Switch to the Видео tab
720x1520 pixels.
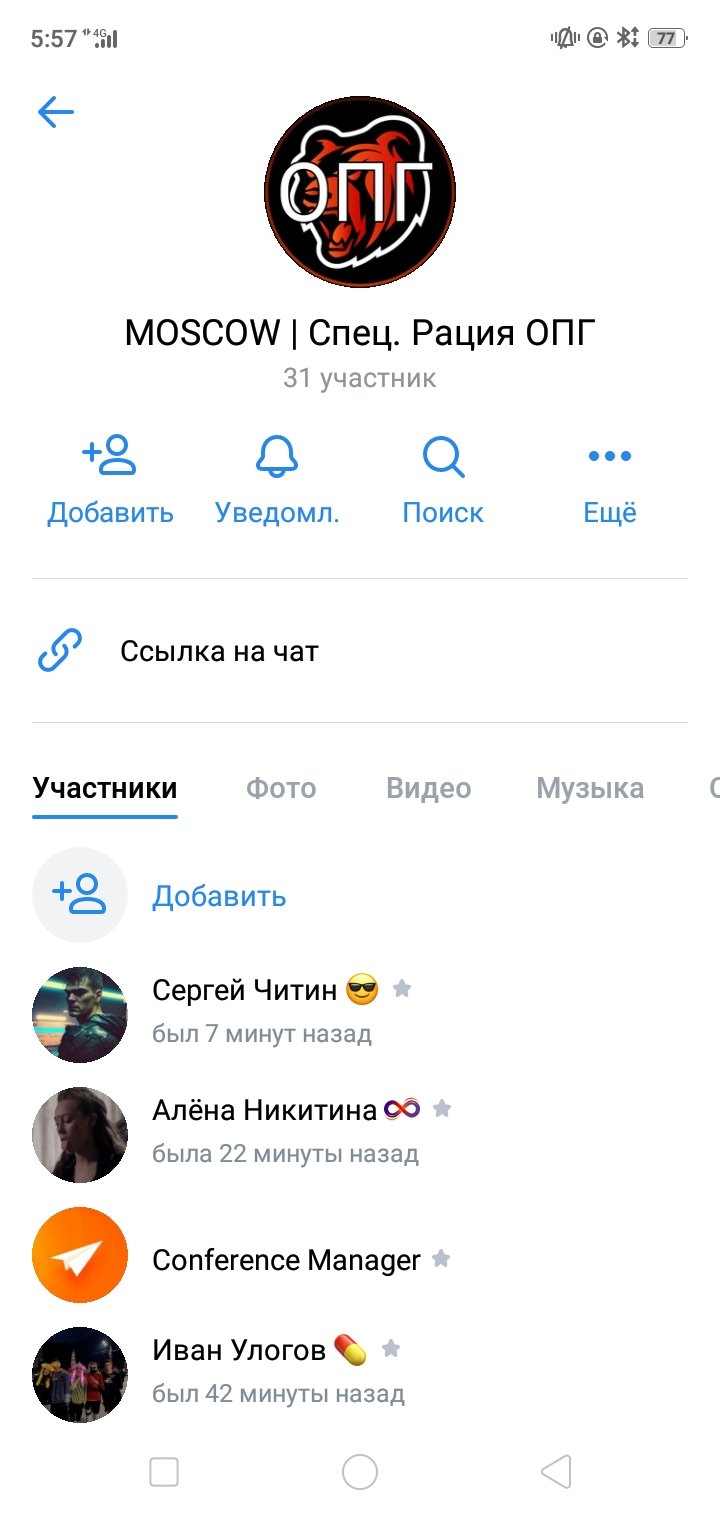click(x=428, y=788)
